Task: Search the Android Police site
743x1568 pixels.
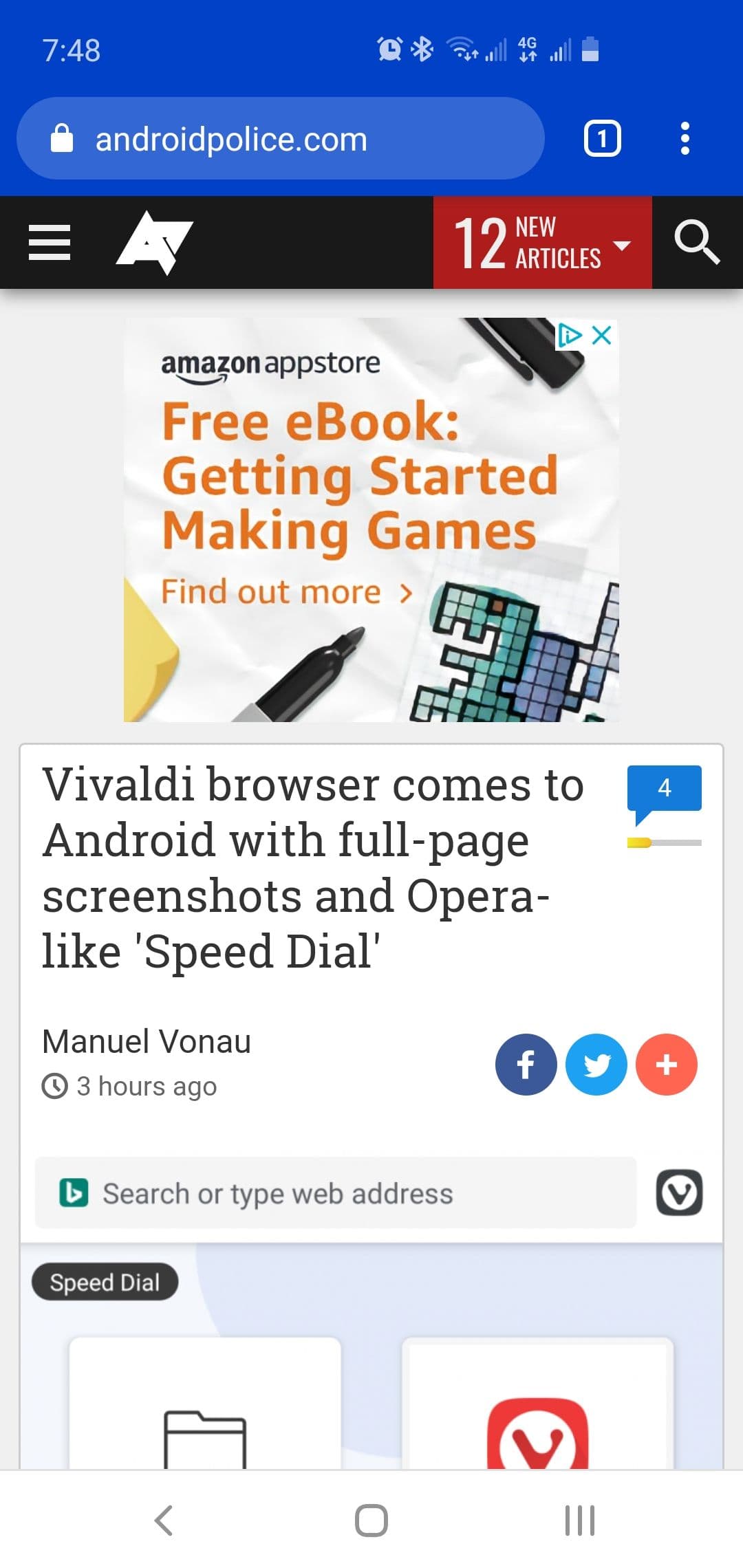Action: tap(697, 243)
